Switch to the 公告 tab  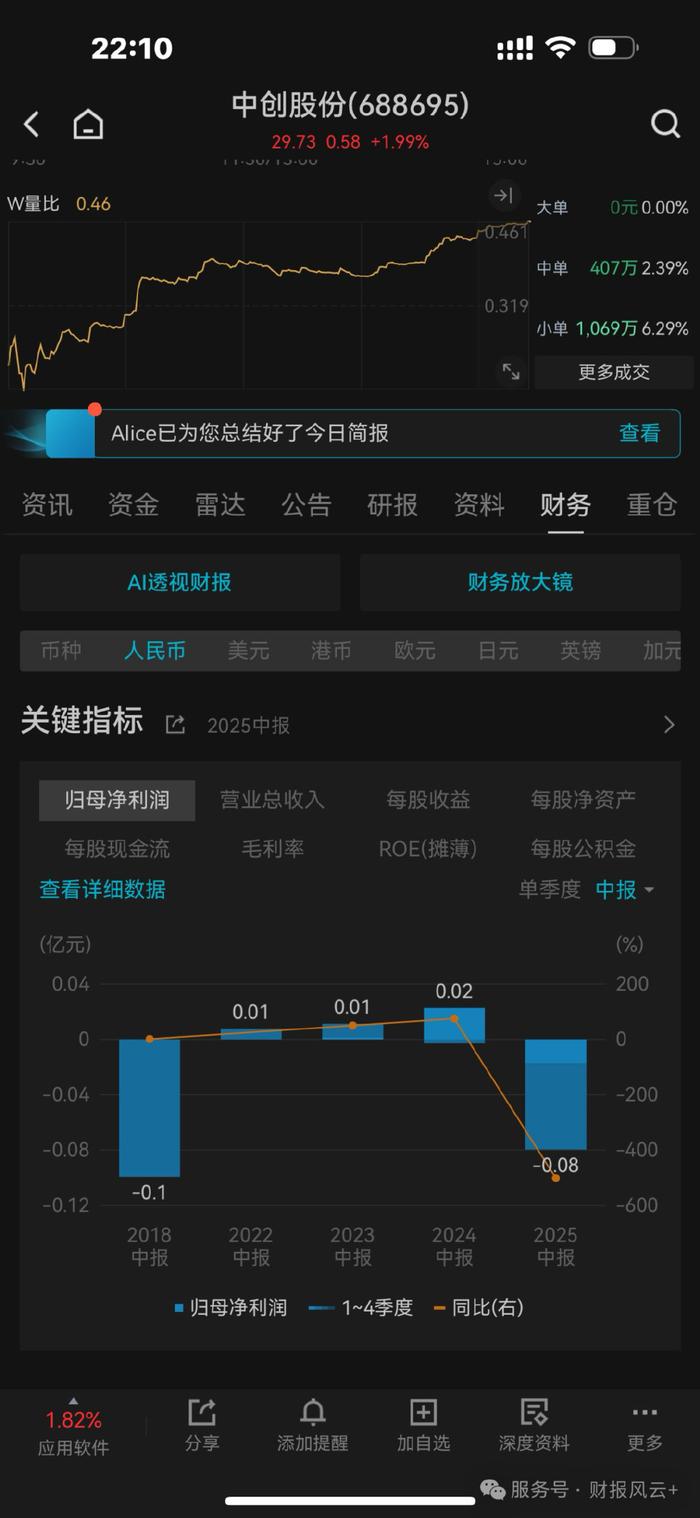(x=306, y=505)
